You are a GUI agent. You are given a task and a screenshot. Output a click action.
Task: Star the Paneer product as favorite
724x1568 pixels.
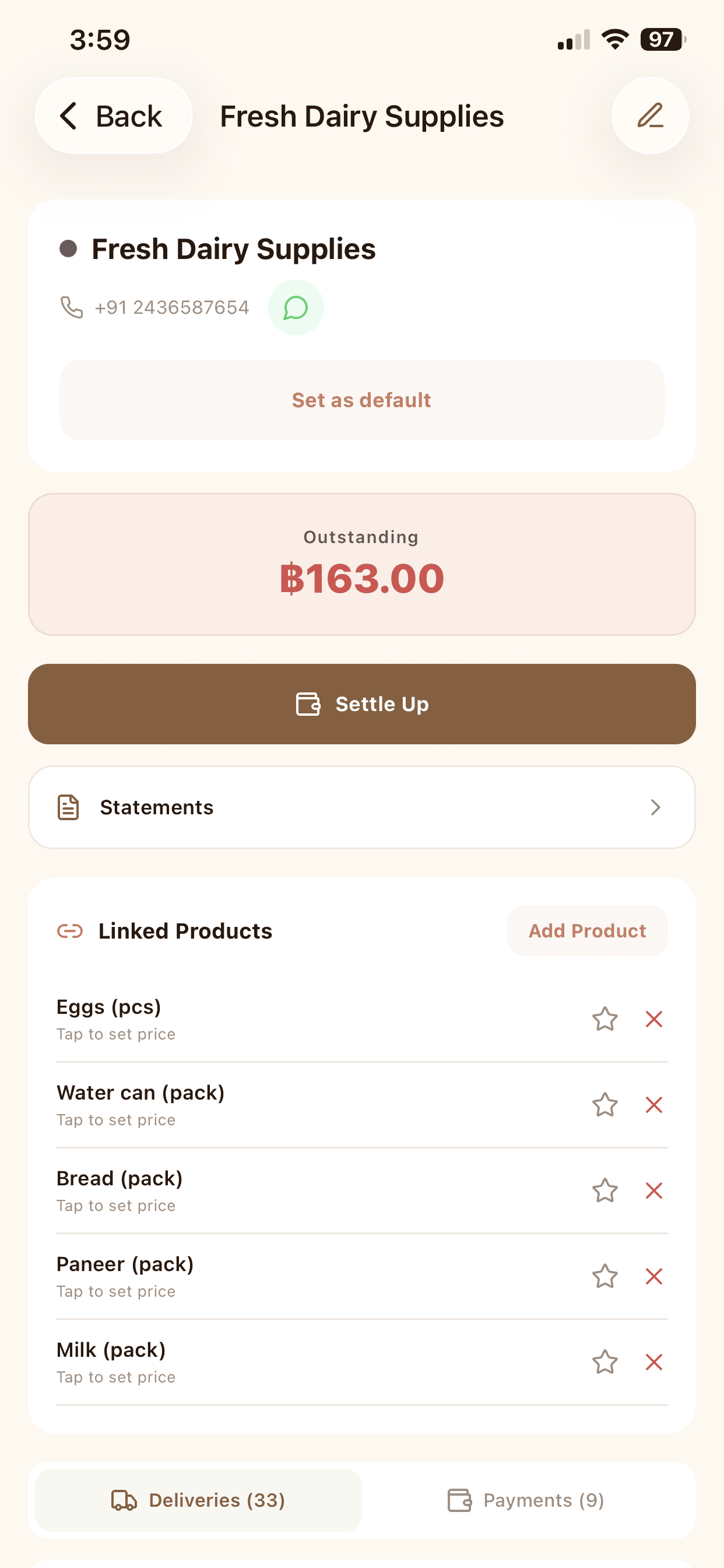coord(604,1276)
